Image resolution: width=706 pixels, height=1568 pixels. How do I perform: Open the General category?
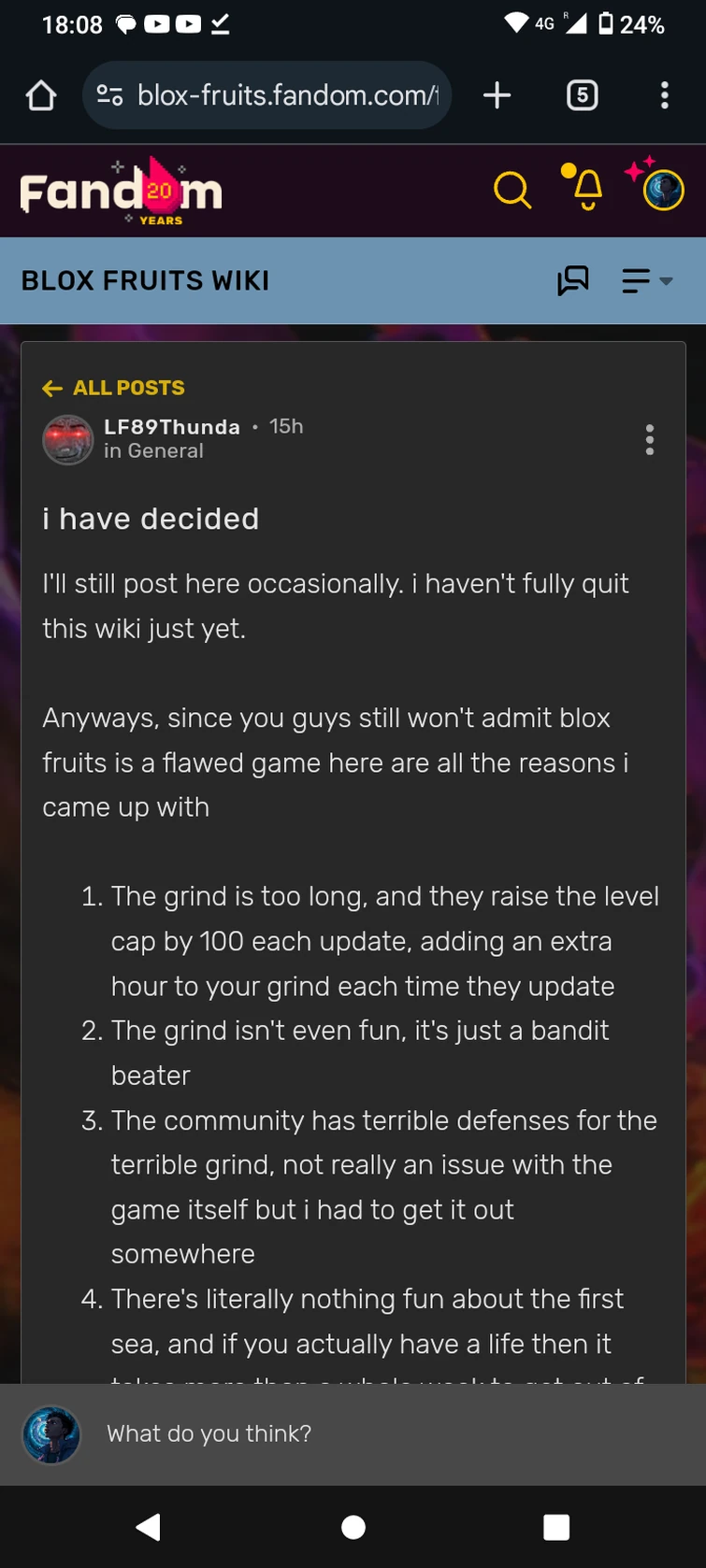166,450
